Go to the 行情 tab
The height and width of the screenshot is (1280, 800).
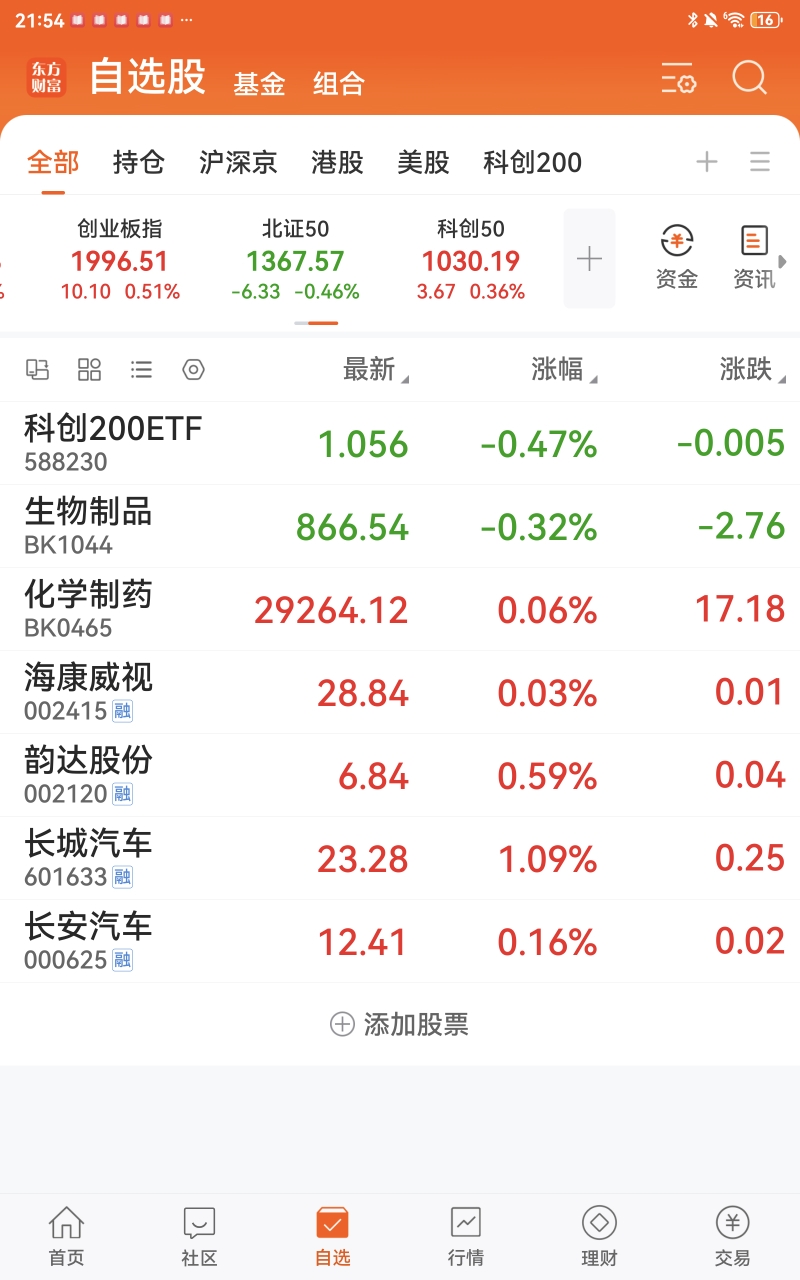click(x=466, y=1237)
